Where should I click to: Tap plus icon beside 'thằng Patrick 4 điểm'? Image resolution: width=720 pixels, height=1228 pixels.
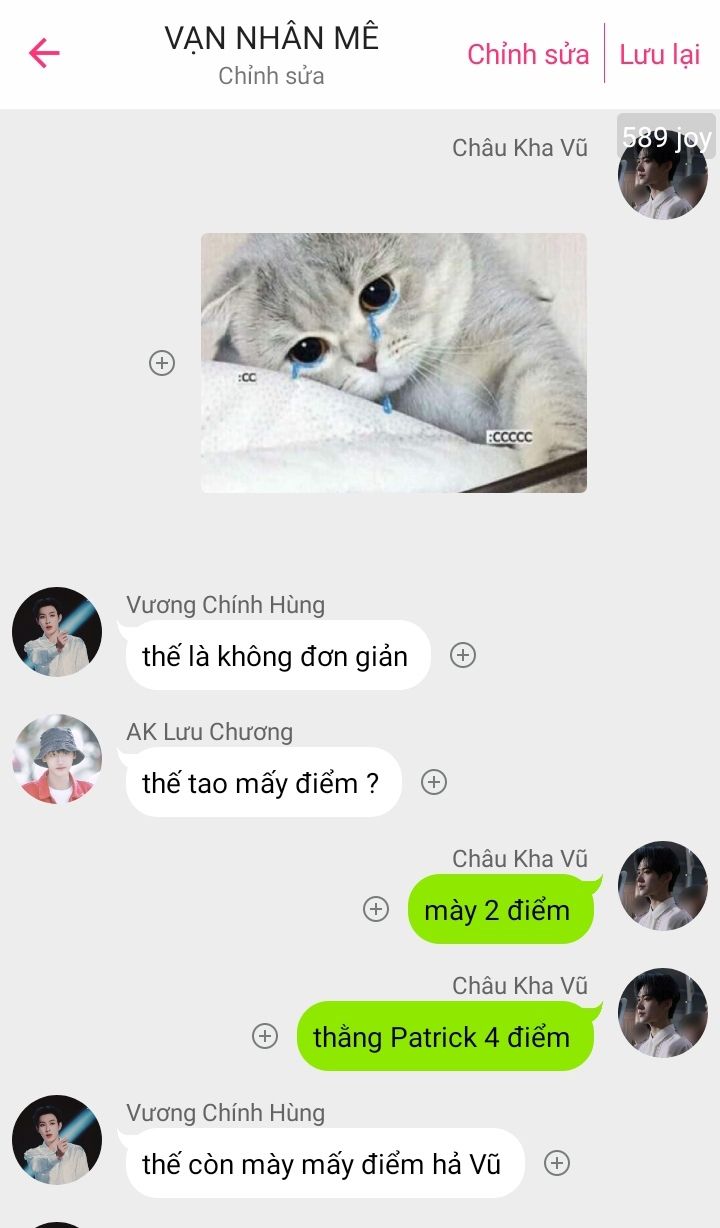click(265, 1036)
